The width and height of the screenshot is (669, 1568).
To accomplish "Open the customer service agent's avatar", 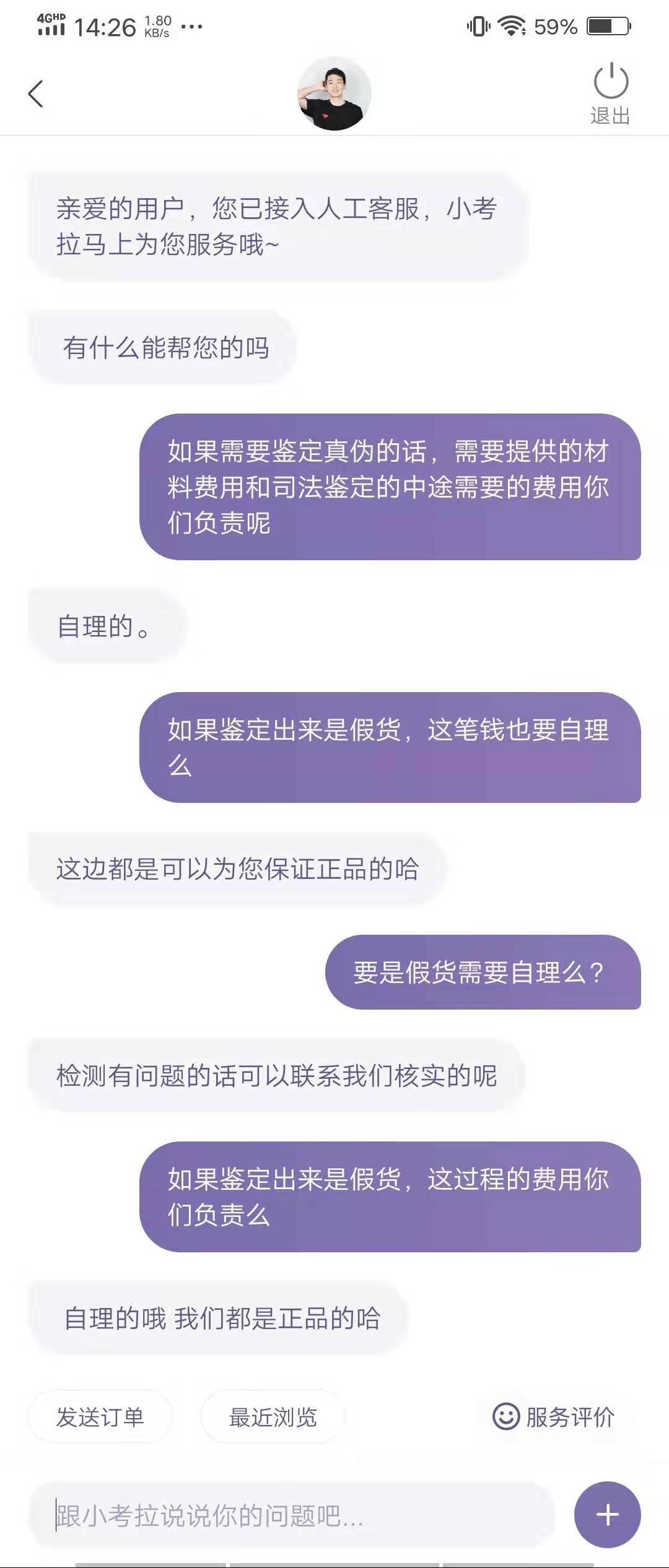I will point(334,96).
